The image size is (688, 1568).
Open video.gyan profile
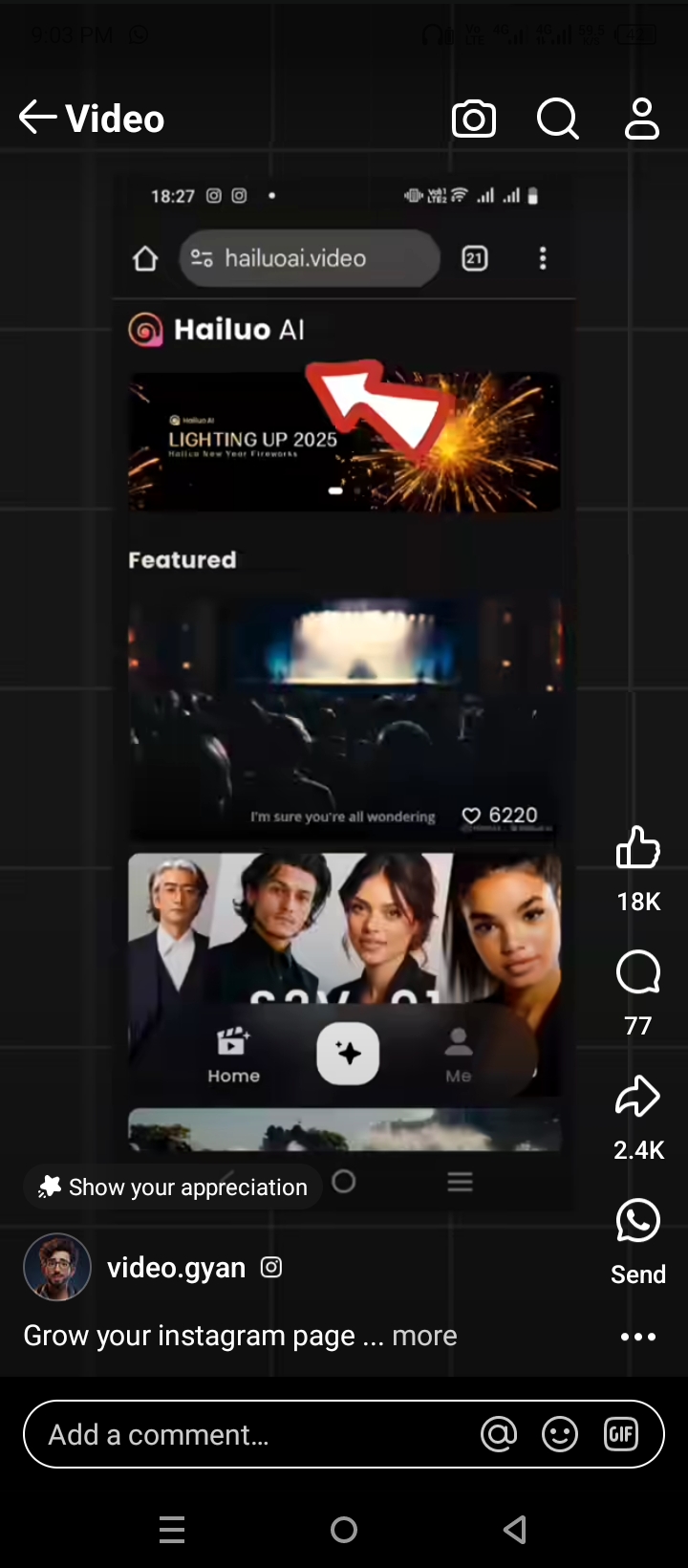(x=176, y=1268)
